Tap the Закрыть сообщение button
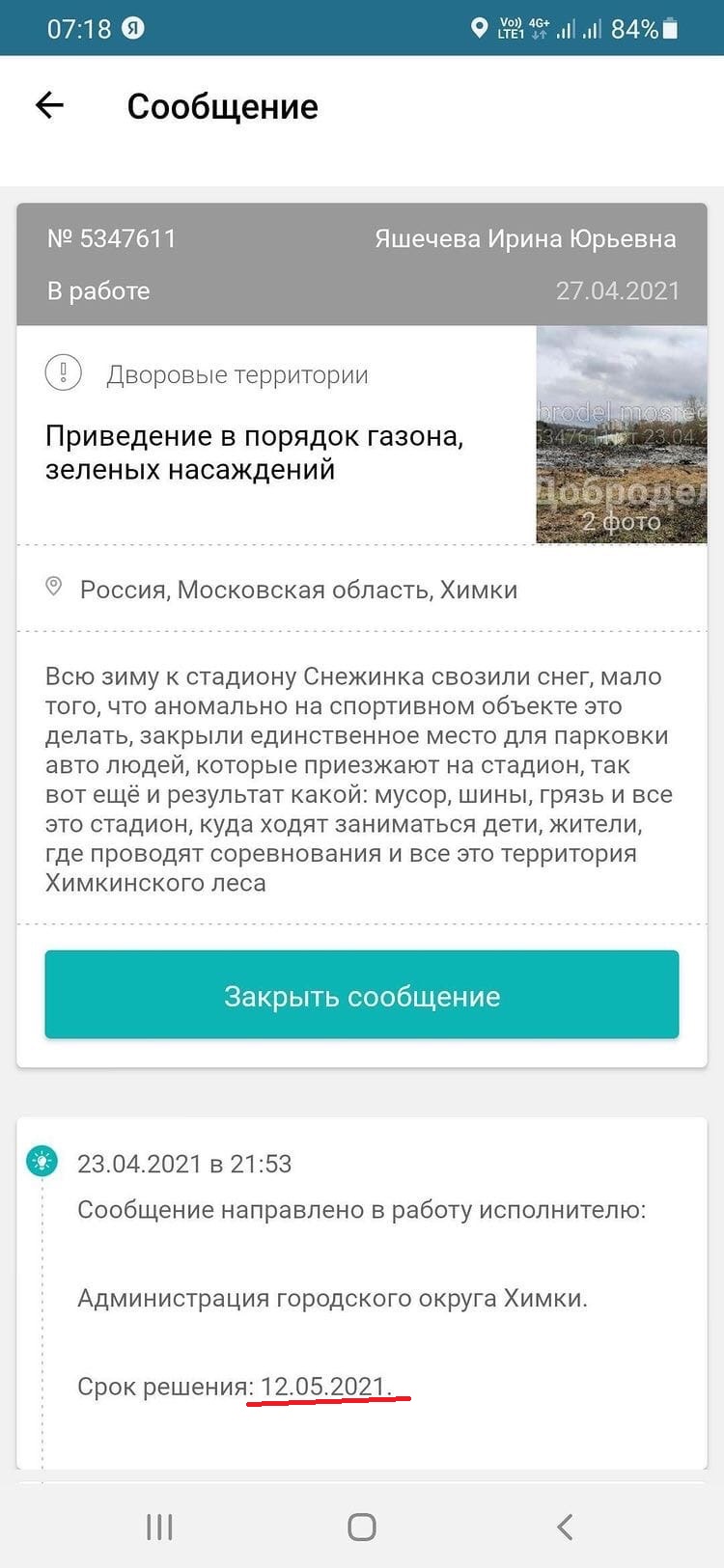The width and height of the screenshot is (724, 1568). (x=362, y=995)
